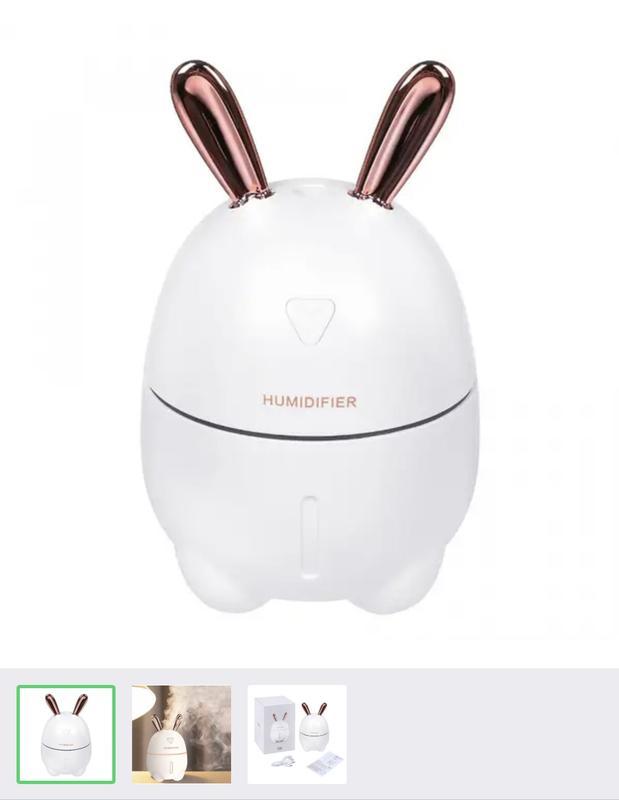Viewport: 619px width, 800px height.
Task: Select the first thumbnail of the white humidifier
Action: [x=66, y=734]
